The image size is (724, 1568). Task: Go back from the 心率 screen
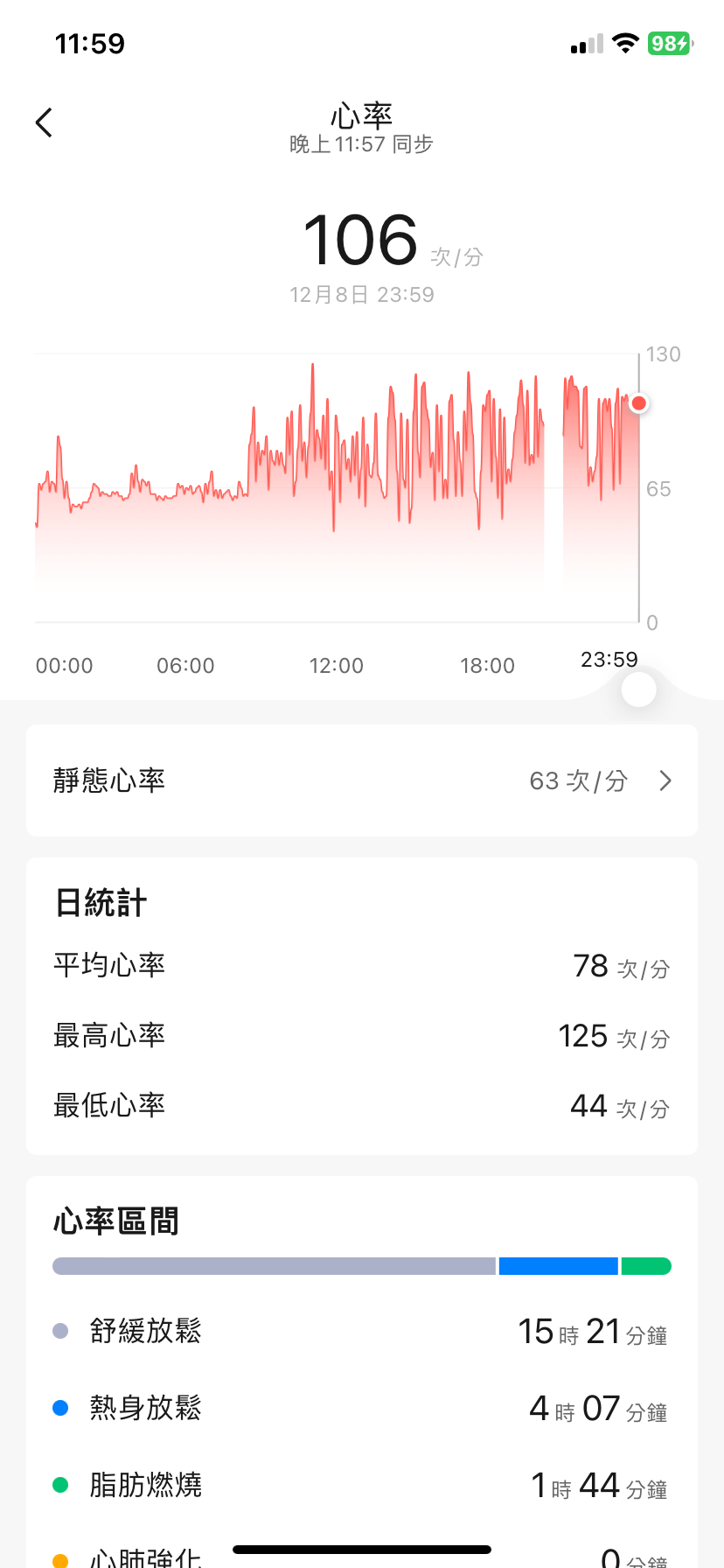tap(45, 123)
